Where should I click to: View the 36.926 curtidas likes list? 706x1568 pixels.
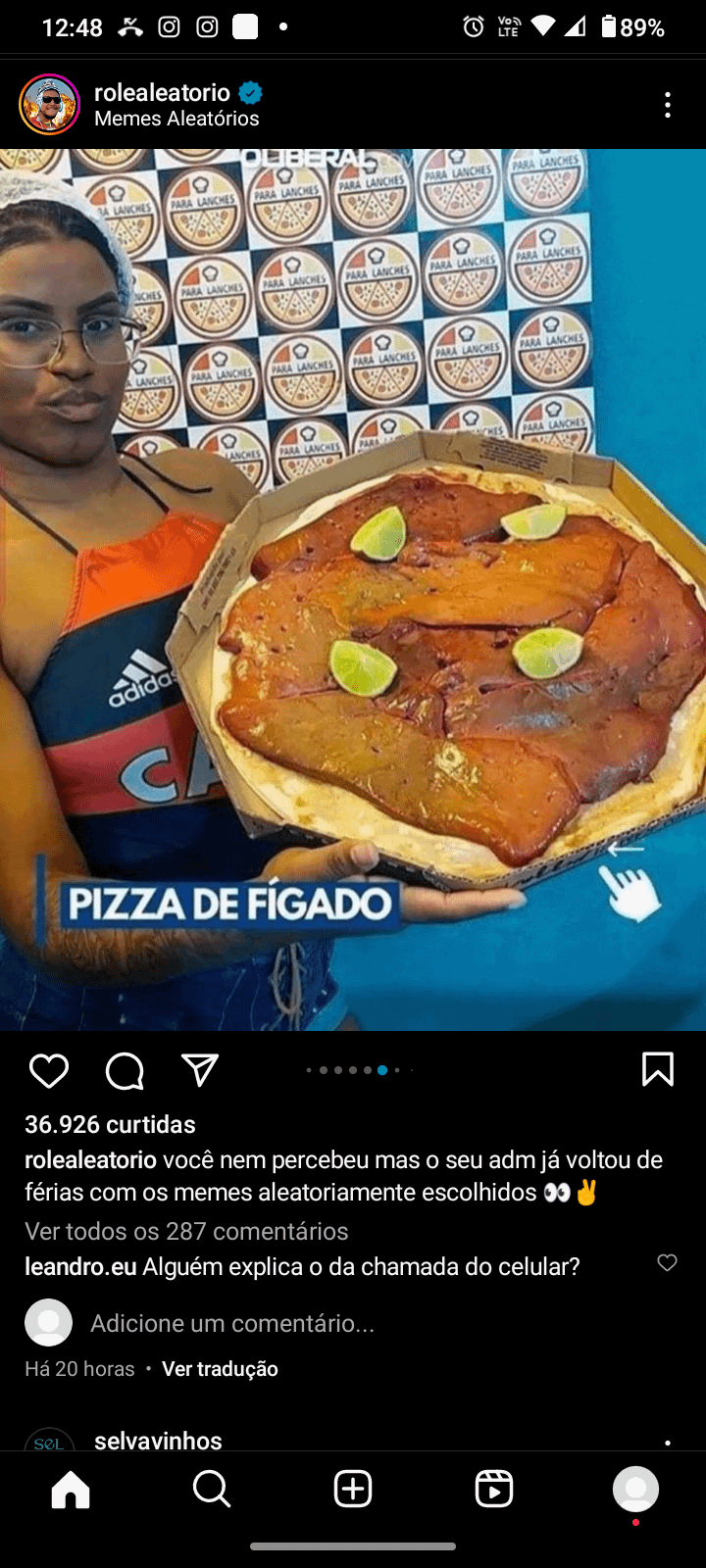pos(110,1124)
